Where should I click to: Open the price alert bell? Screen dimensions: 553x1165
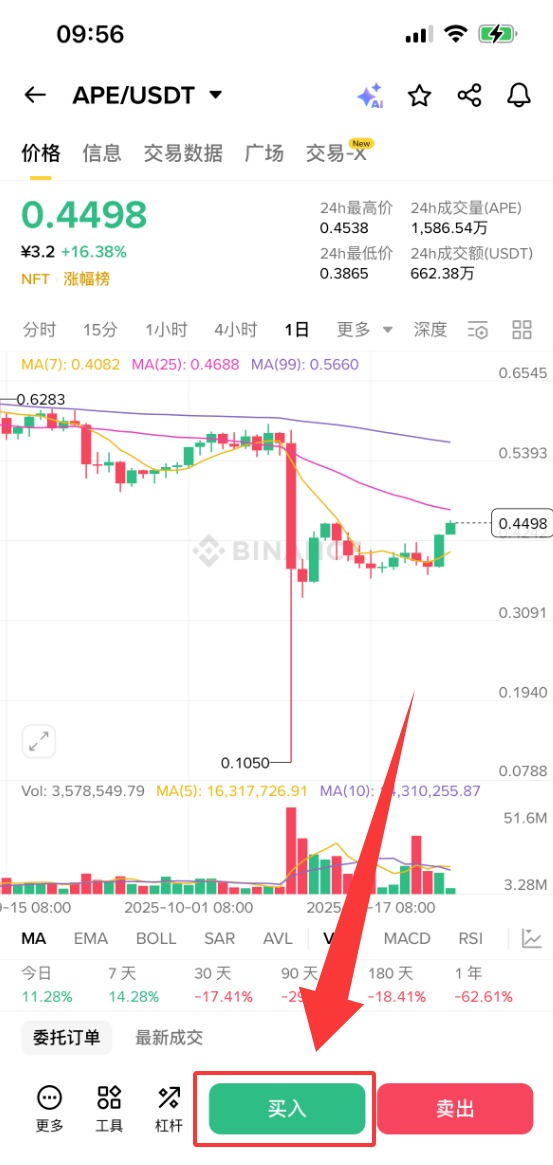(519, 95)
